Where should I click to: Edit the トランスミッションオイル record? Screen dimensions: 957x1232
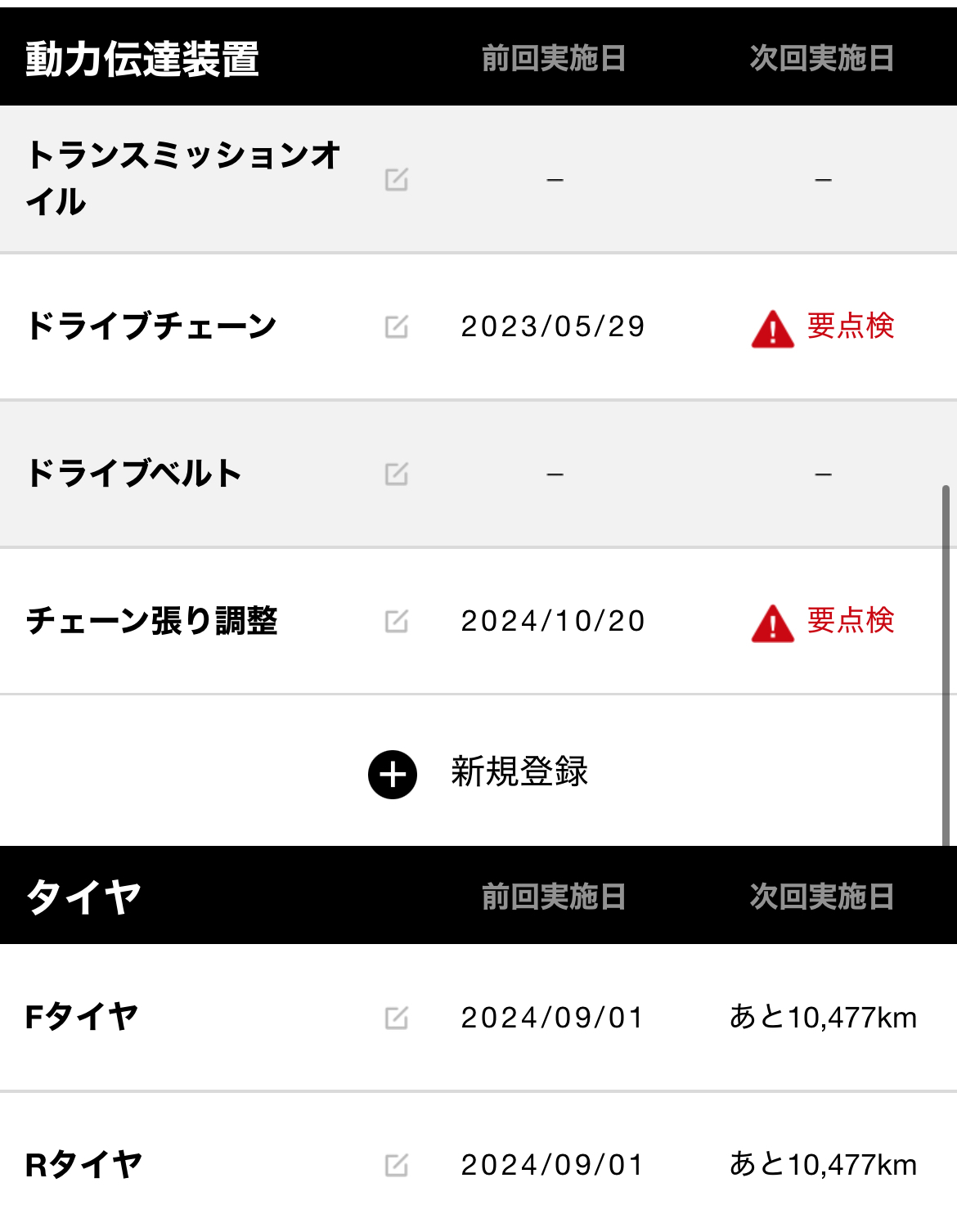397,179
